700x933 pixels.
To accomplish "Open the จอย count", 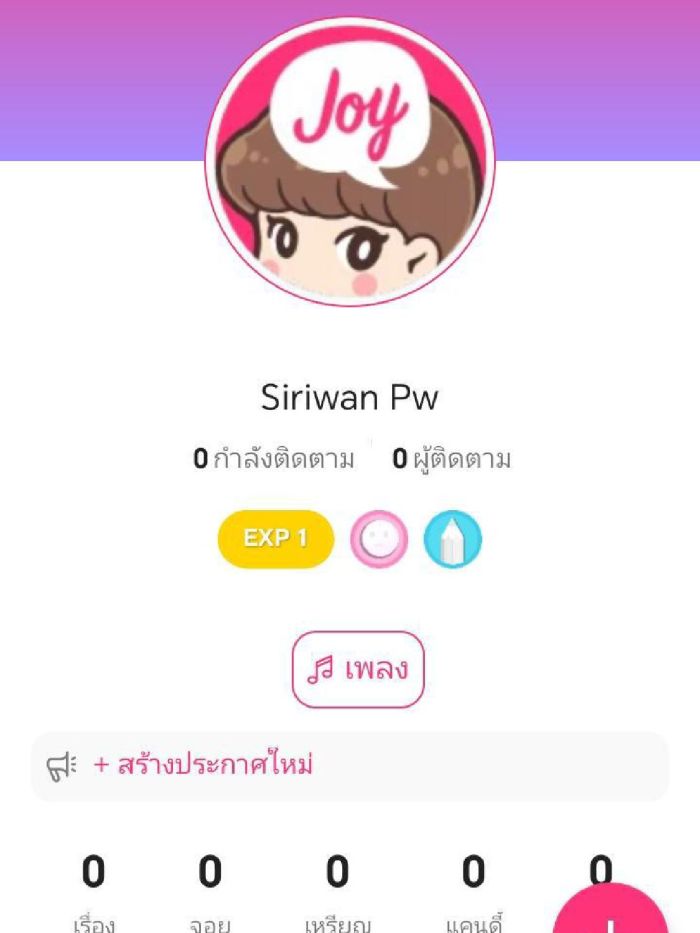I will 210,890.
